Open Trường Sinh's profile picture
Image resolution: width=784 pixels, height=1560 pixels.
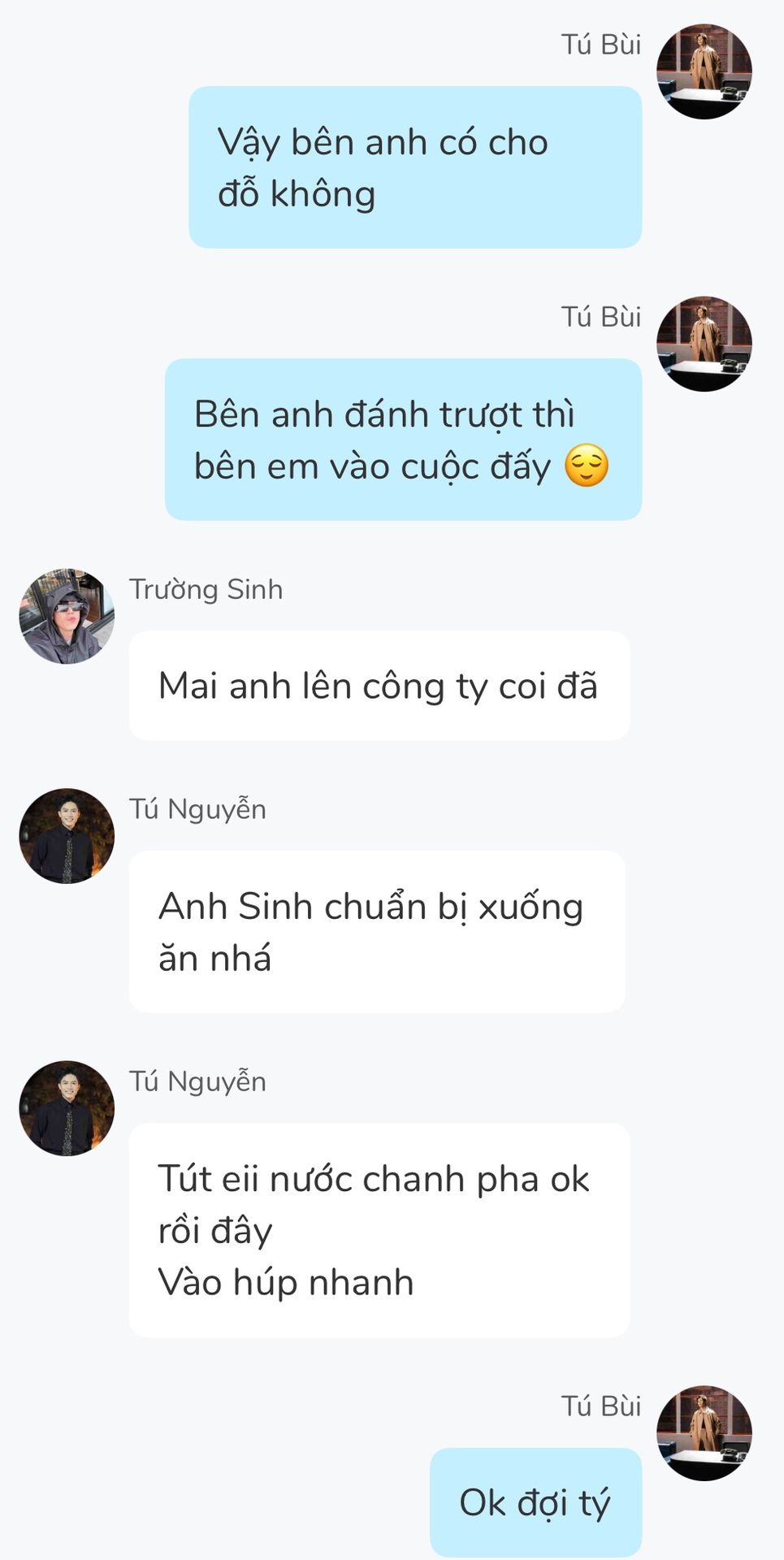[x=67, y=616]
